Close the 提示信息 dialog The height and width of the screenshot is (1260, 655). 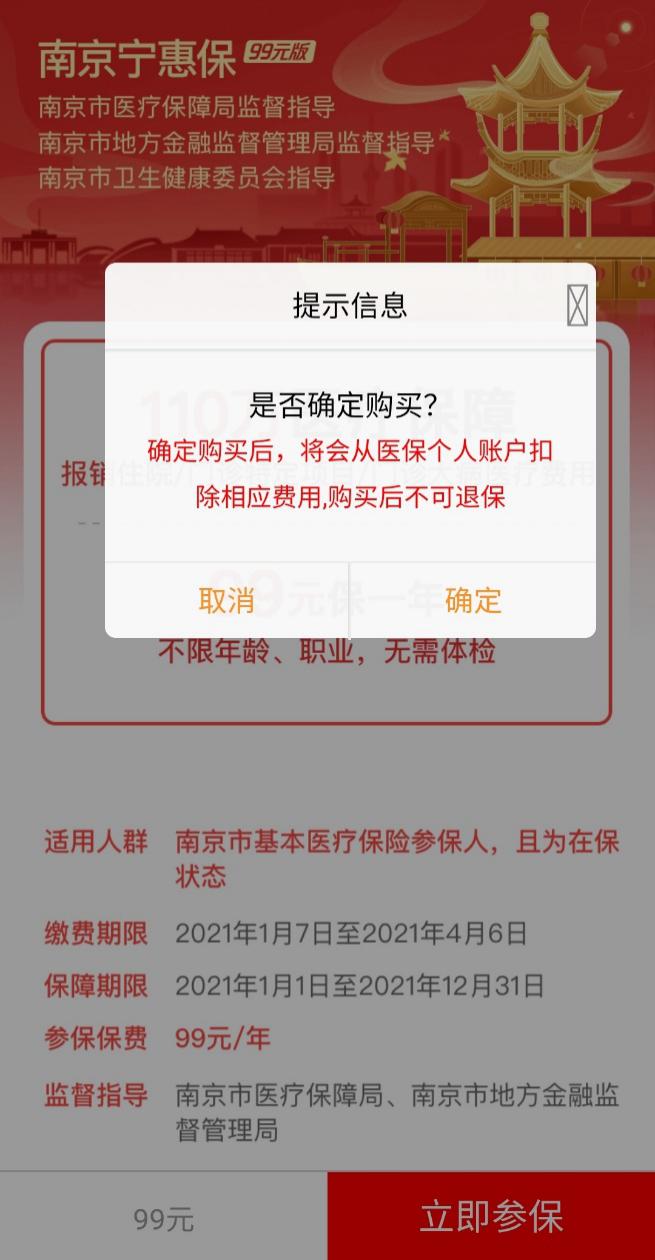(x=577, y=305)
